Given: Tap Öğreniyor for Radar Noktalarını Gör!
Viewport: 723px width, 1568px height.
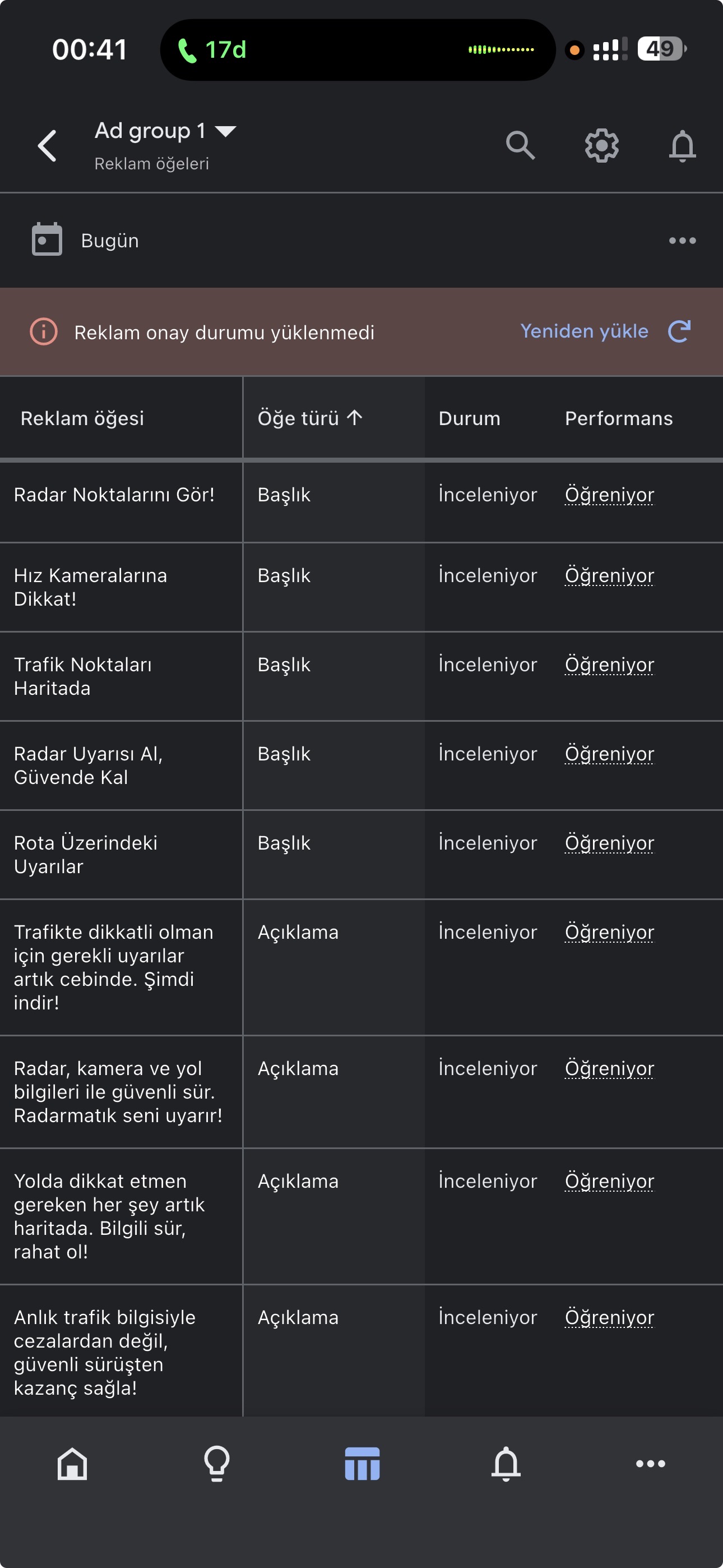Looking at the screenshot, I should (609, 495).
